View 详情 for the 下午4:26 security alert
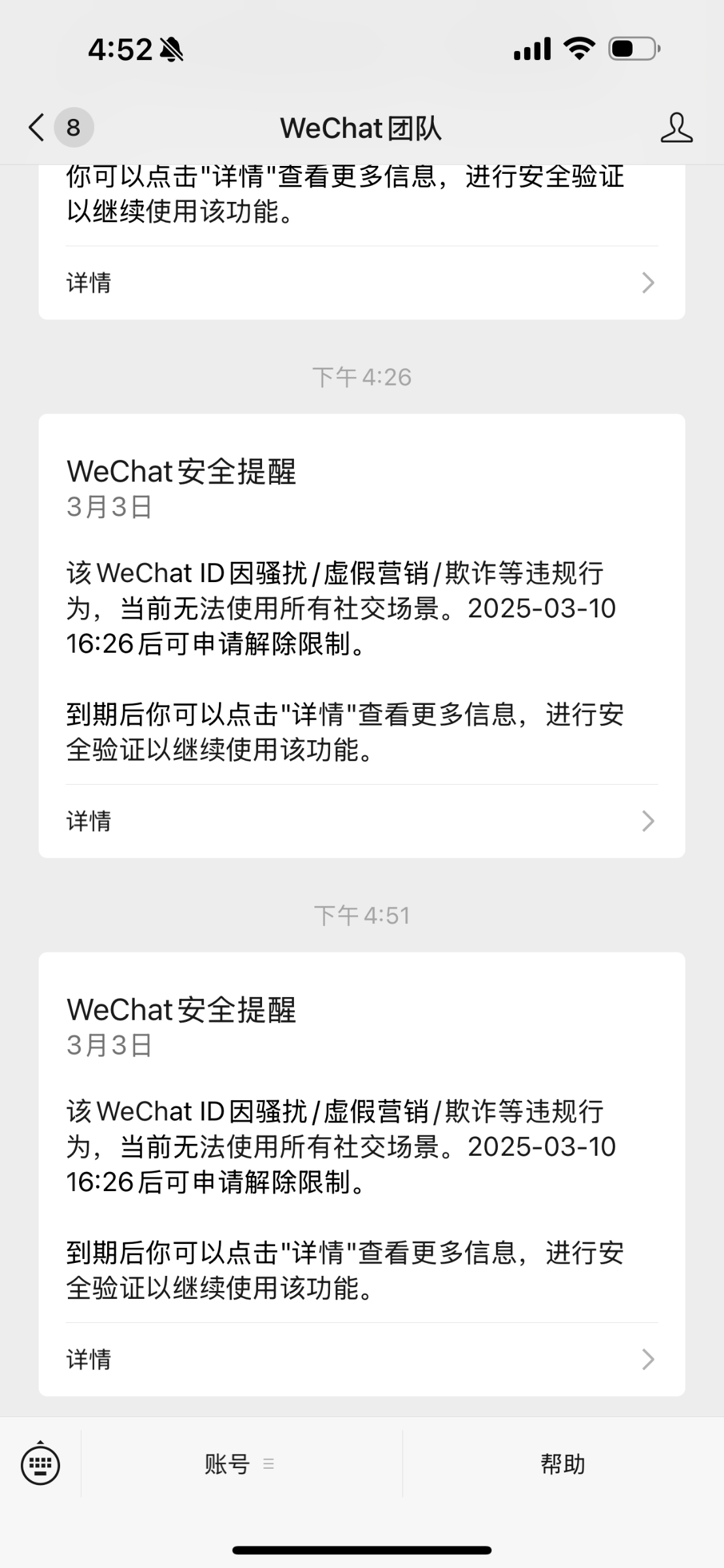The height and width of the screenshot is (1568, 724). tap(361, 821)
